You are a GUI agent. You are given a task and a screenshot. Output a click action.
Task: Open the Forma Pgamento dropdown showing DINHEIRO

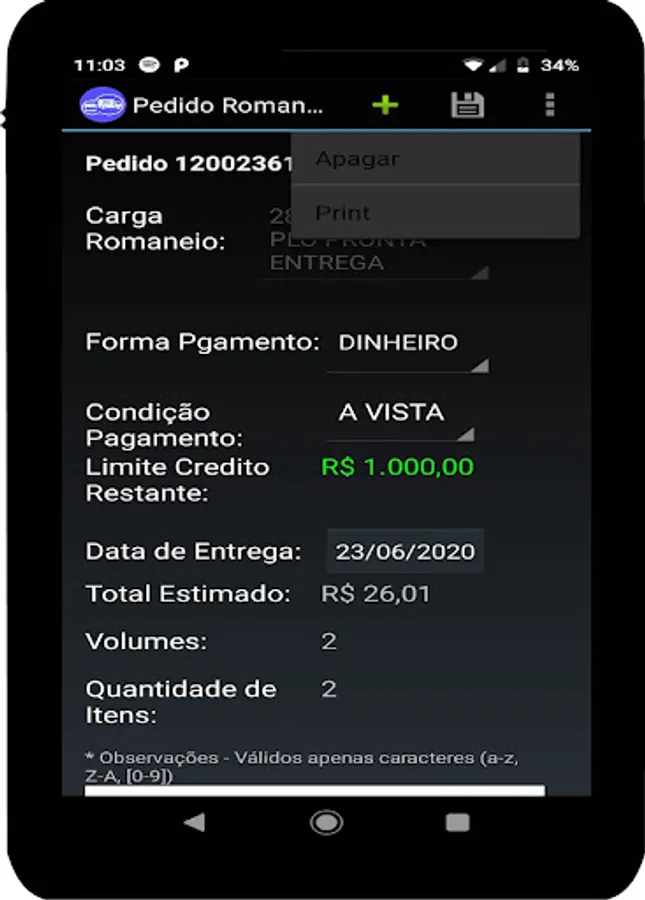(x=406, y=345)
